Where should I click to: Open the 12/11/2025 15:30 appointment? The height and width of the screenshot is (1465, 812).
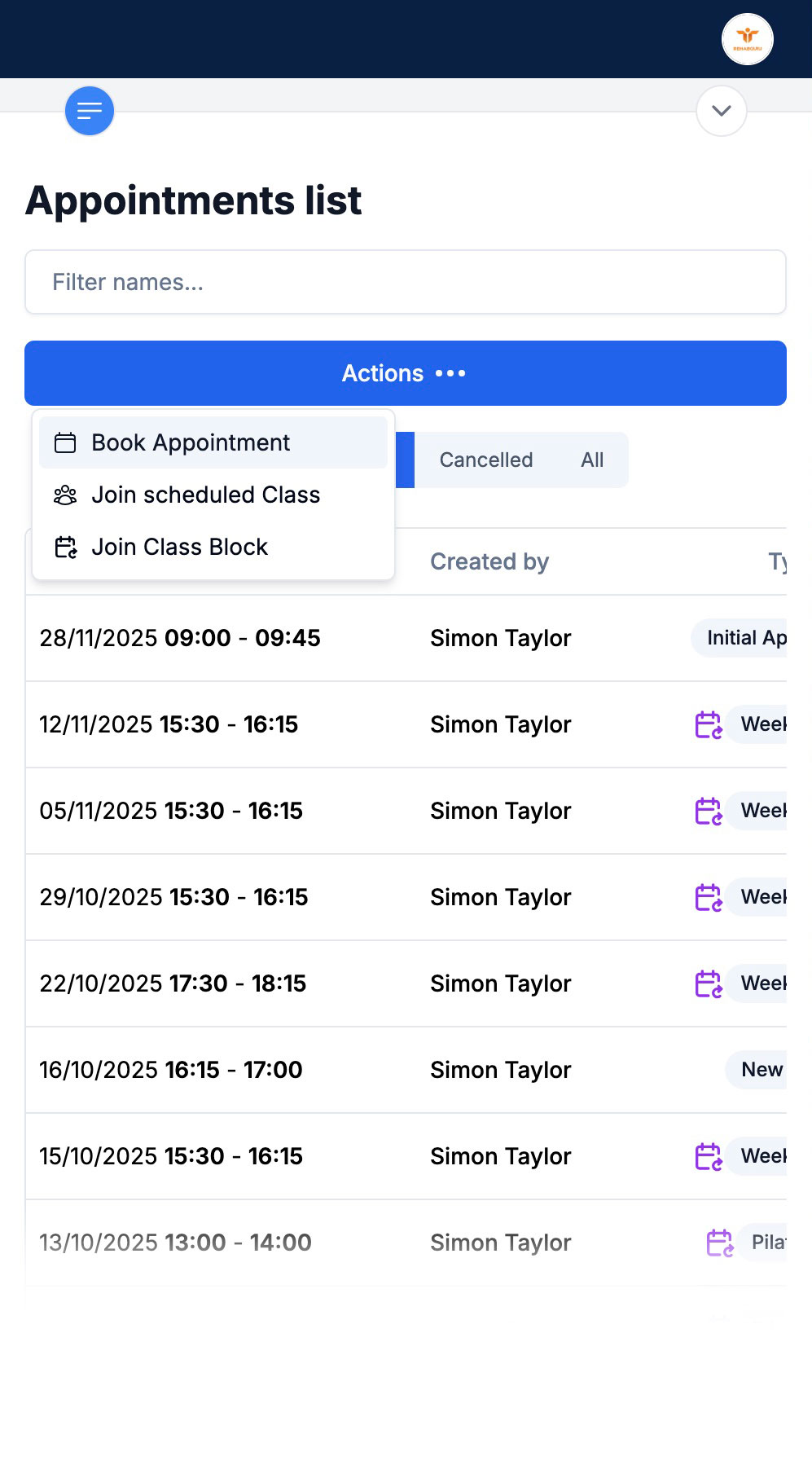tap(169, 724)
